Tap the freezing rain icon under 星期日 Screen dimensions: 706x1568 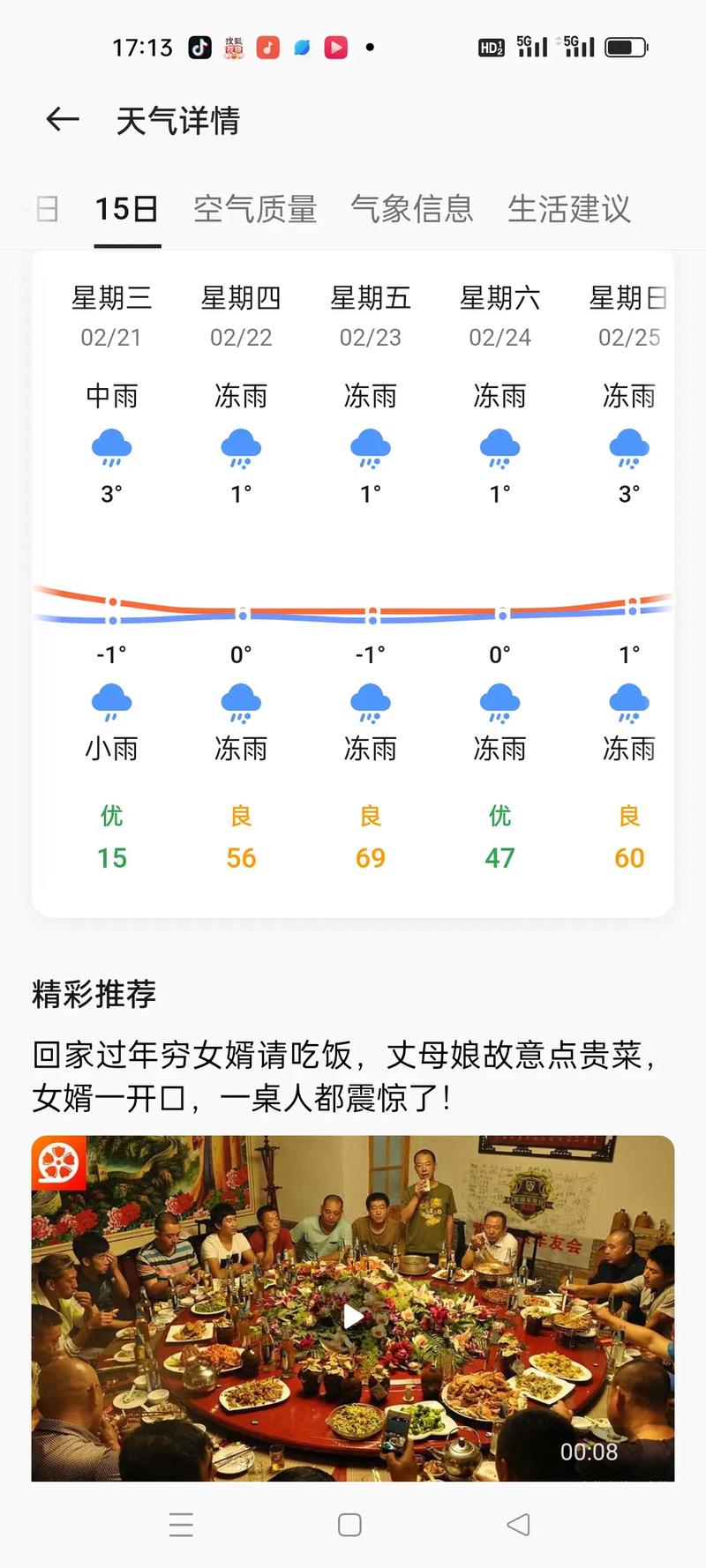pyautogui.click(x=628, y=447)
